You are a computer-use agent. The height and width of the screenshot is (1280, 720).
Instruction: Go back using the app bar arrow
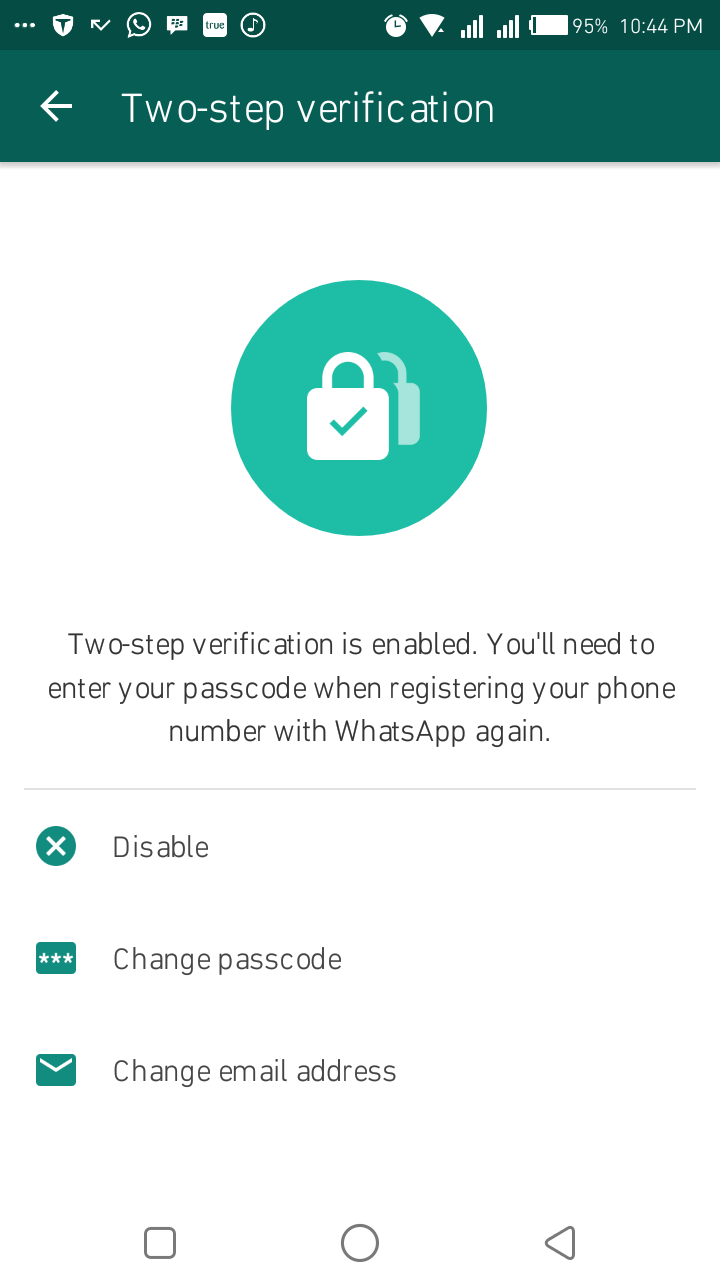[x=56, y=107]
